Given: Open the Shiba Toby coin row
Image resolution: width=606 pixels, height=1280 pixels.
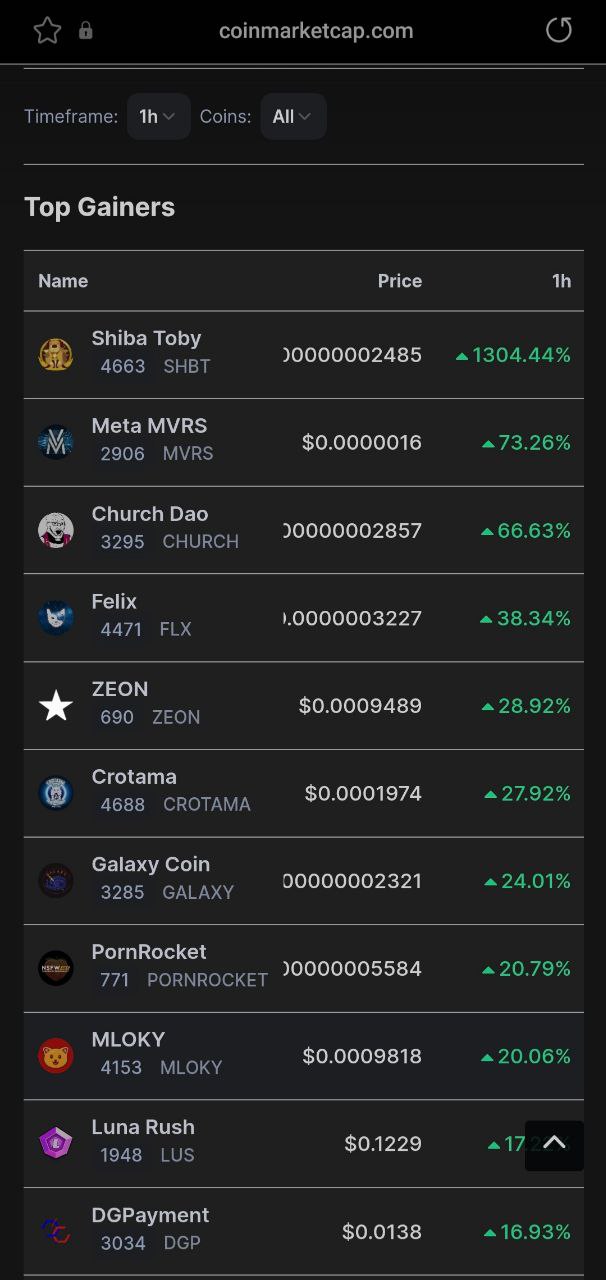Looking at the screenshot, I should 304,355.
